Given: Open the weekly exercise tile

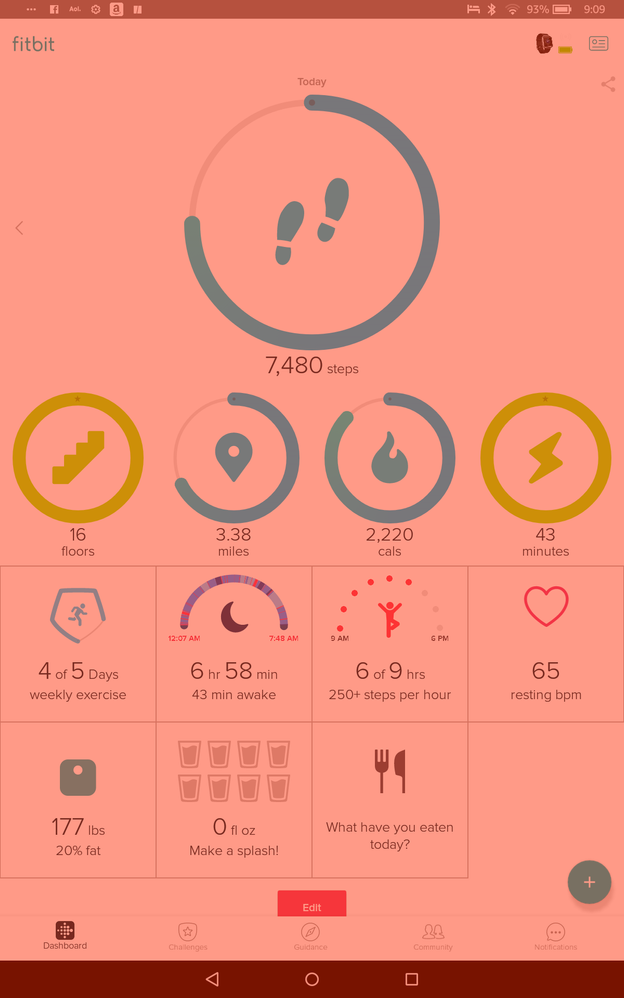Looking at the screenshot, I should point(78,644).
